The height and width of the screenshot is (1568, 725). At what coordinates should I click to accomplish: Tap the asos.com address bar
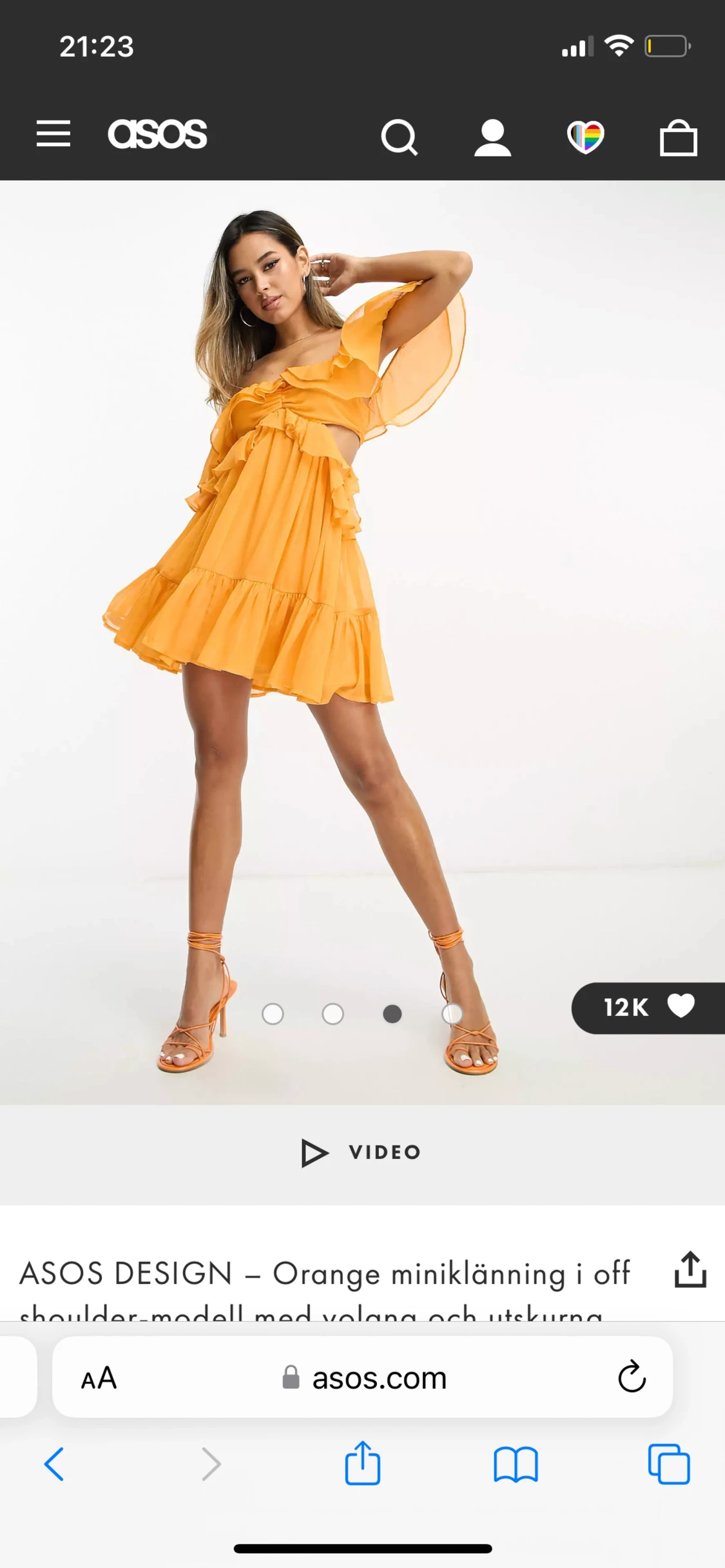(364, 1378)
